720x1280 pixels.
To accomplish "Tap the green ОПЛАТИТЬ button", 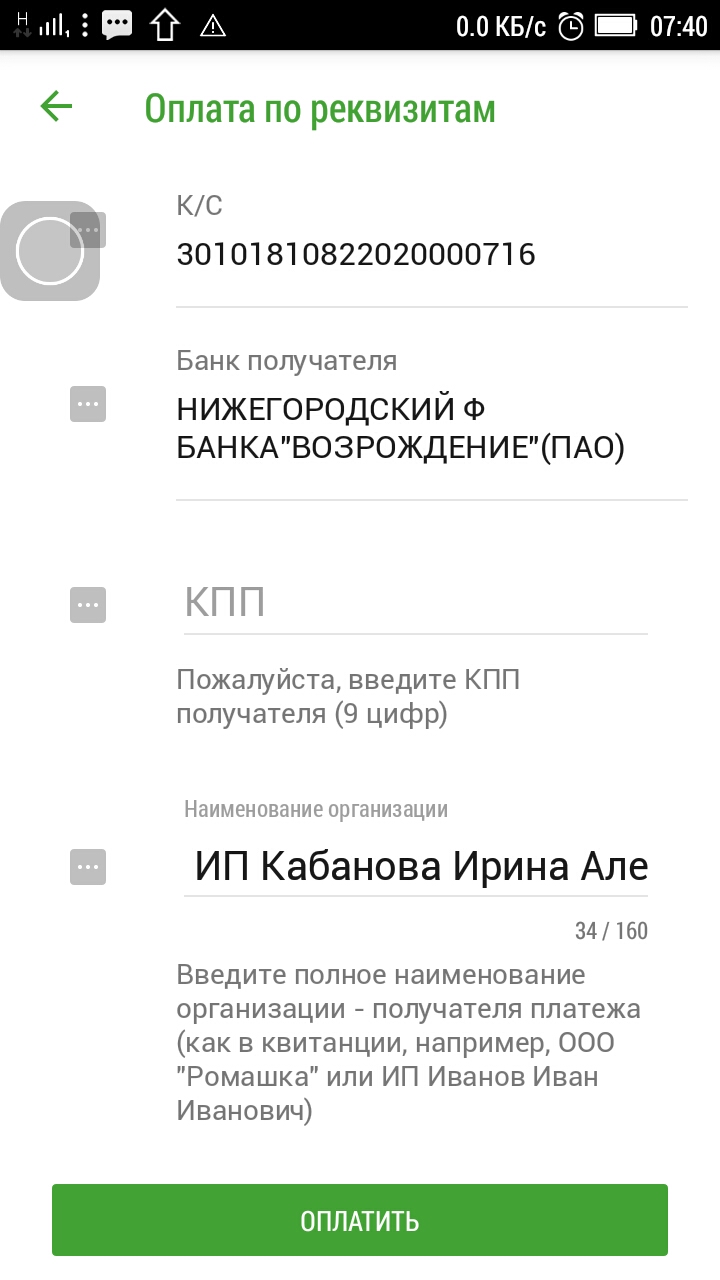I will (360, 1220).
